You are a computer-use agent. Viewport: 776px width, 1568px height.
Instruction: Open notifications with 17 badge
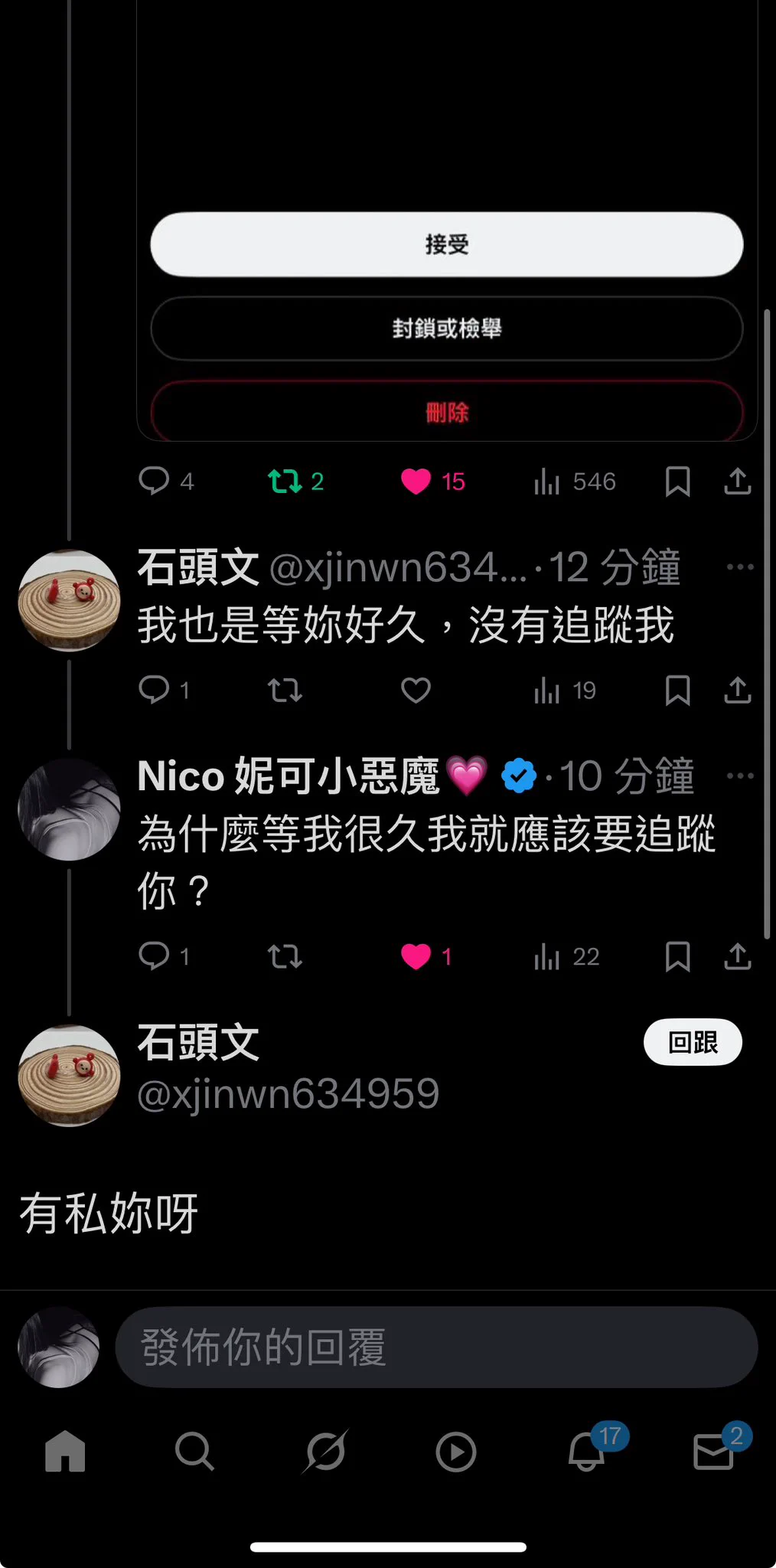588,1451
